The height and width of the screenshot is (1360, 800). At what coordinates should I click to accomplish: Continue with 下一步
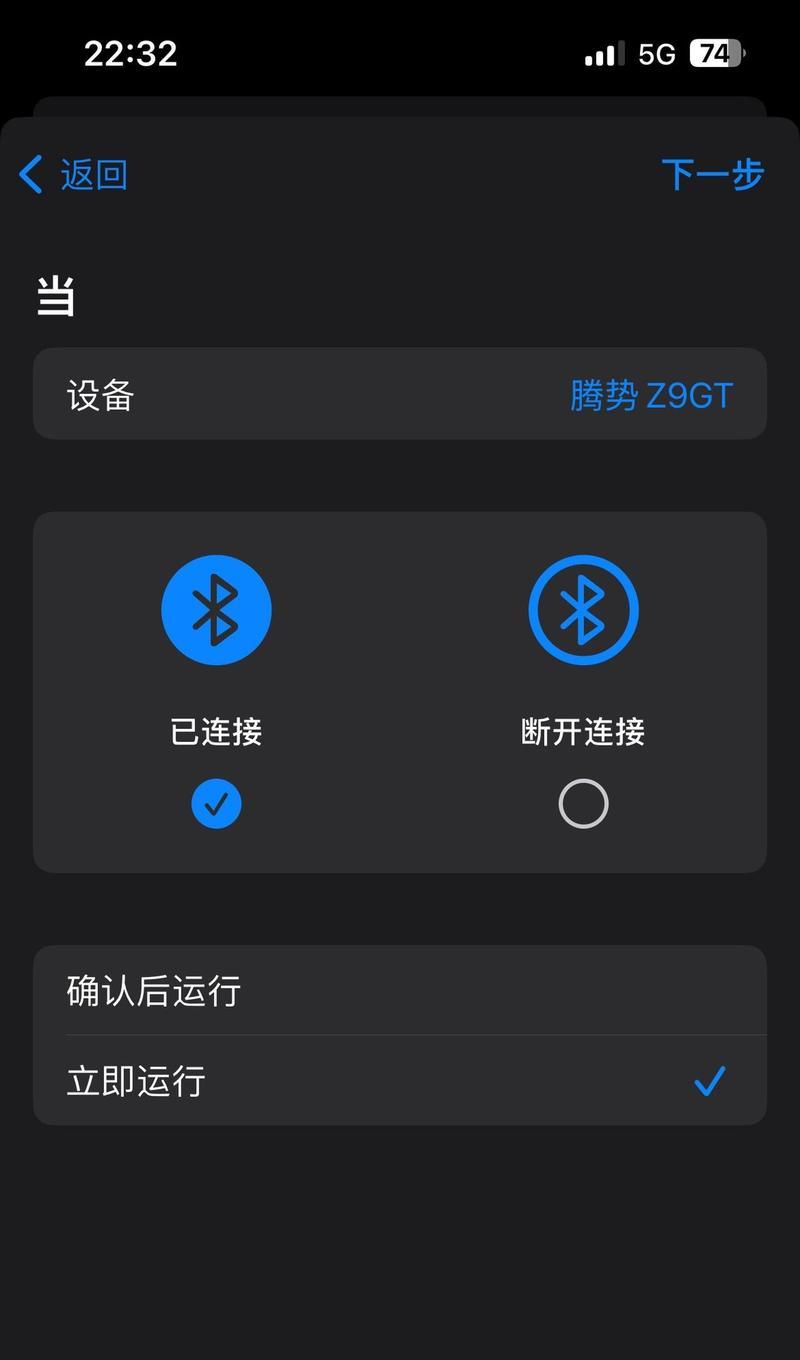point(713,174)
